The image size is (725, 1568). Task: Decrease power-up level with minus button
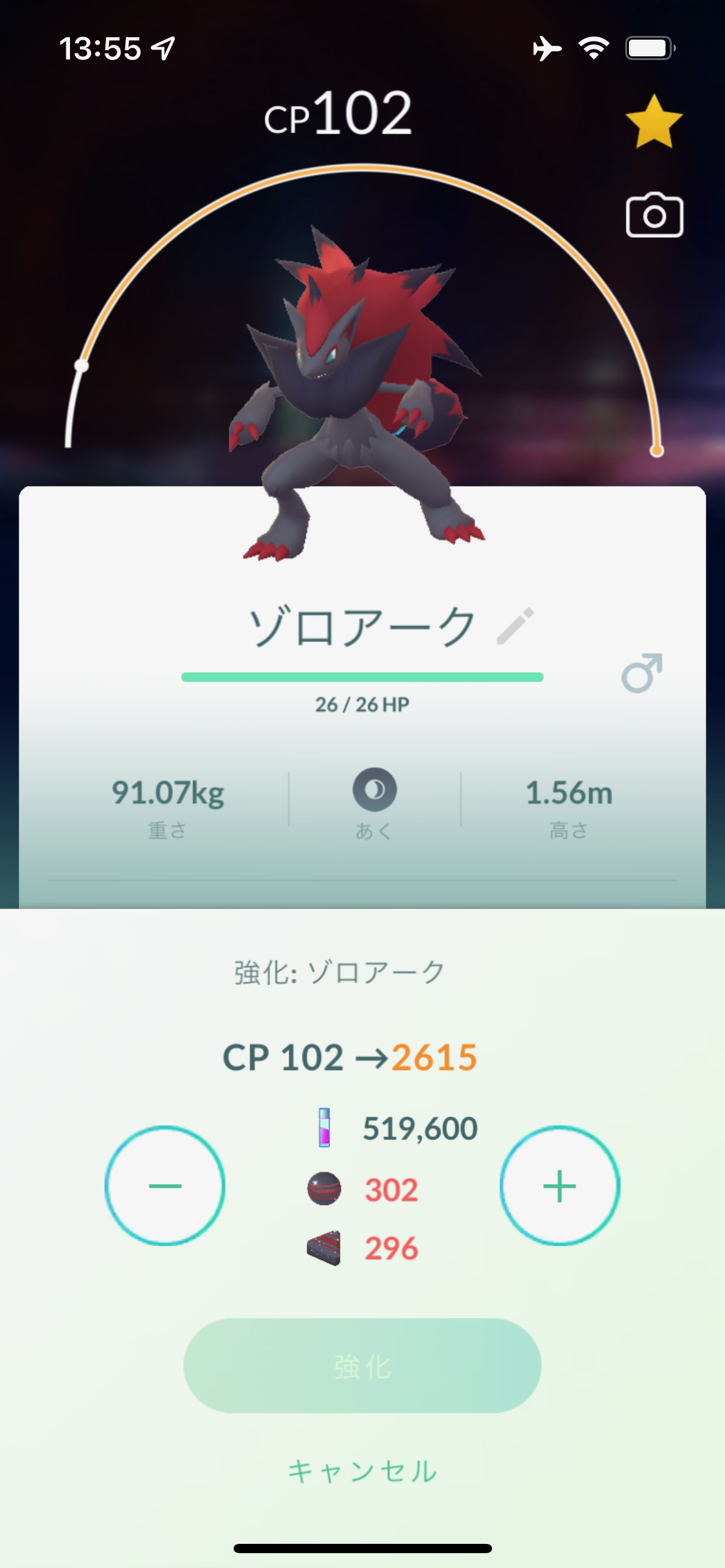[x=165, y=1185]
